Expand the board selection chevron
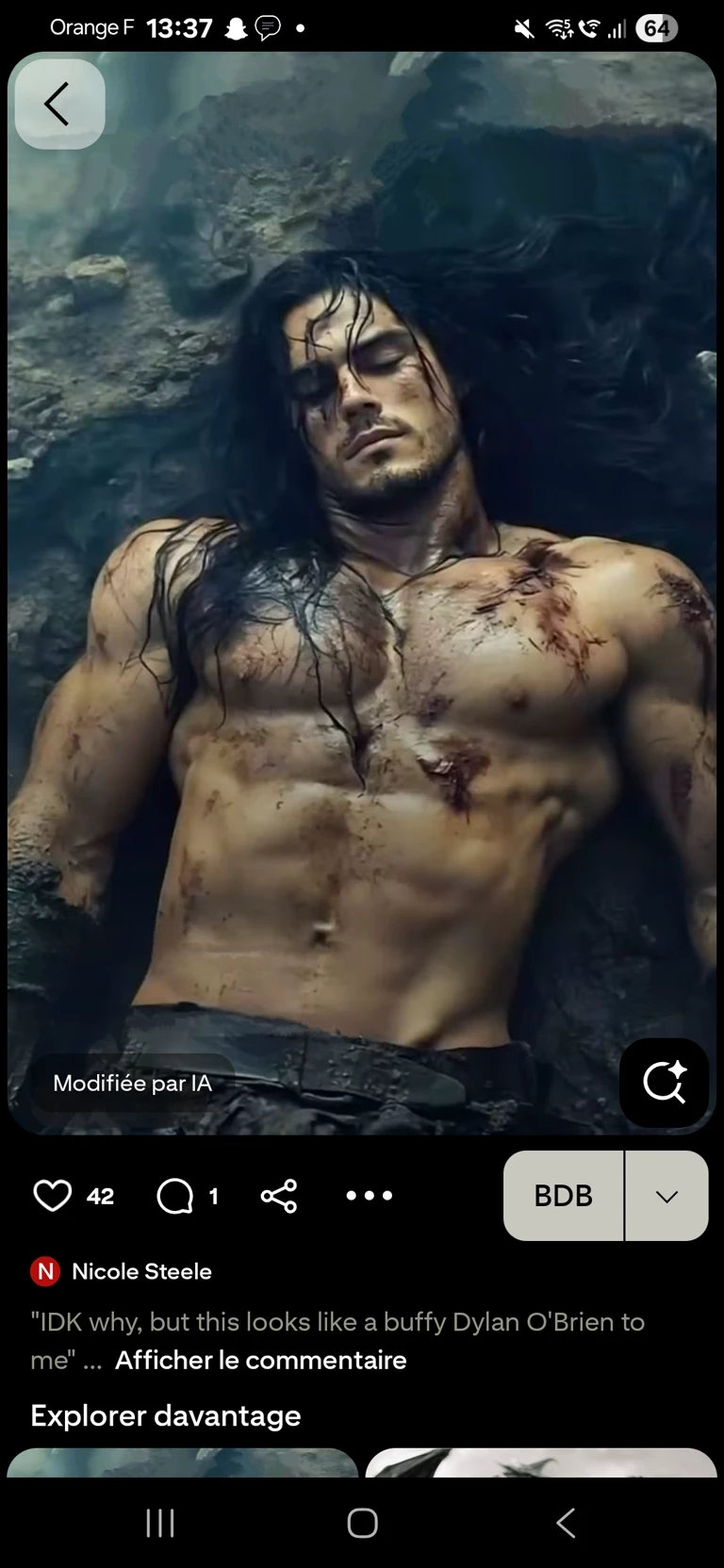 666,1195
